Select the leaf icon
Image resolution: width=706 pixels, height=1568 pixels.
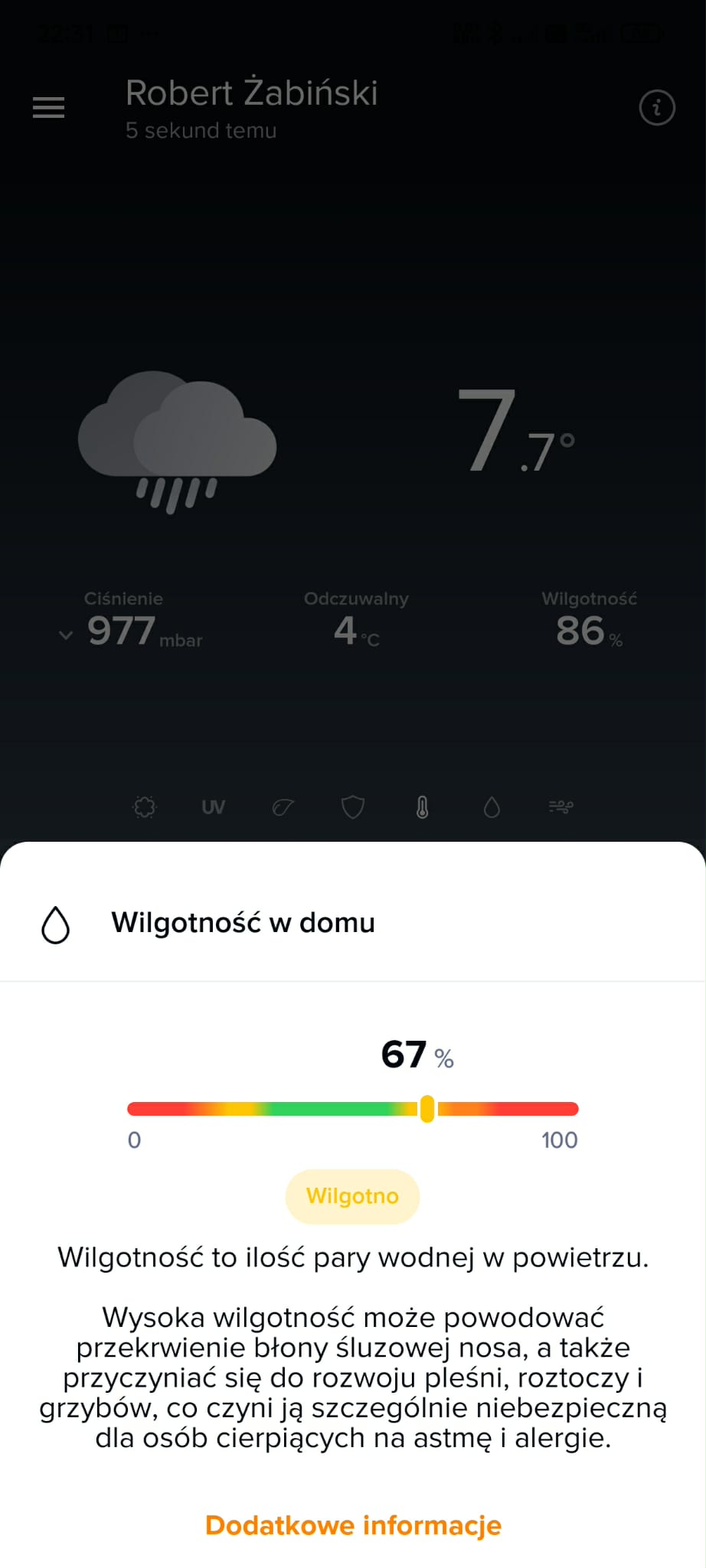click(283, 807)
